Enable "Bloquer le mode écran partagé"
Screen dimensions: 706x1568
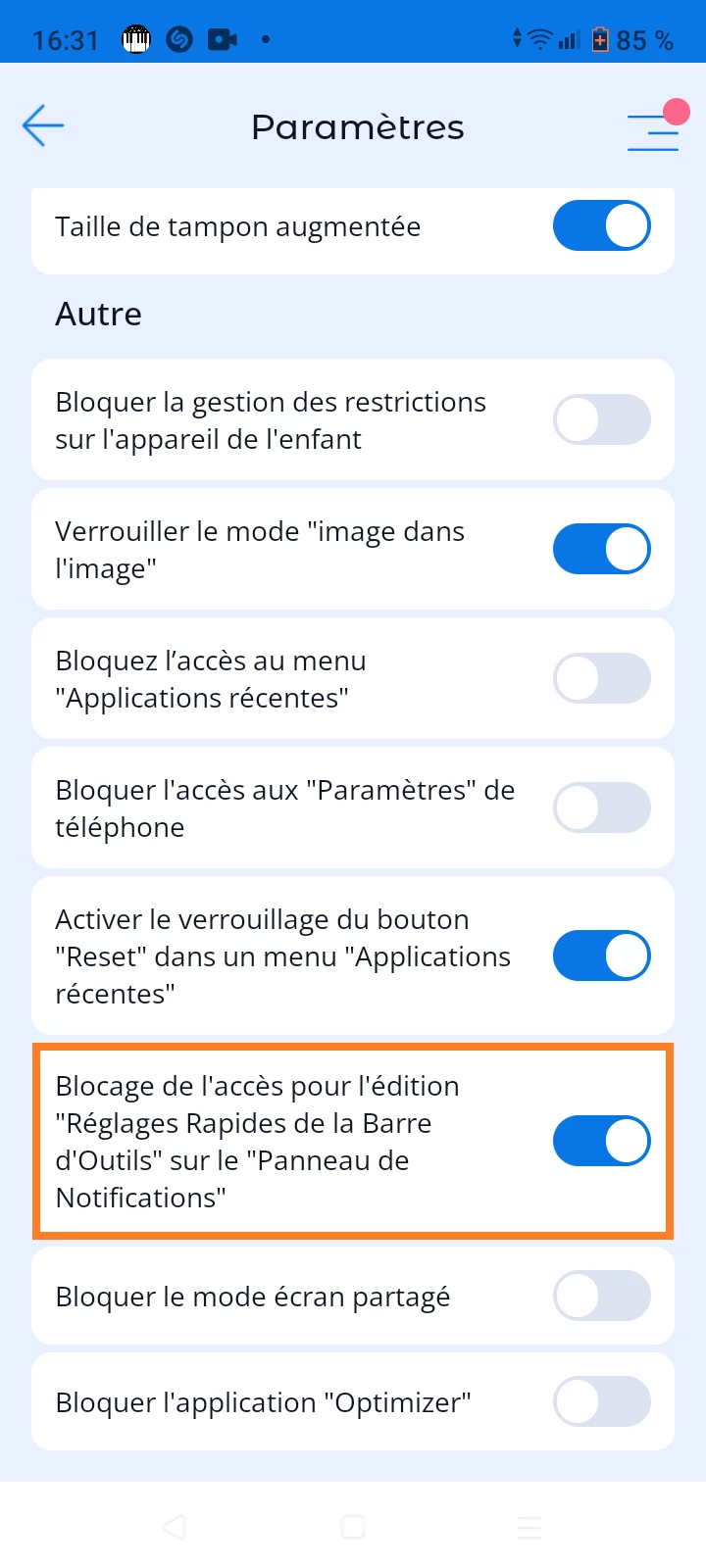click(601, 1296)
